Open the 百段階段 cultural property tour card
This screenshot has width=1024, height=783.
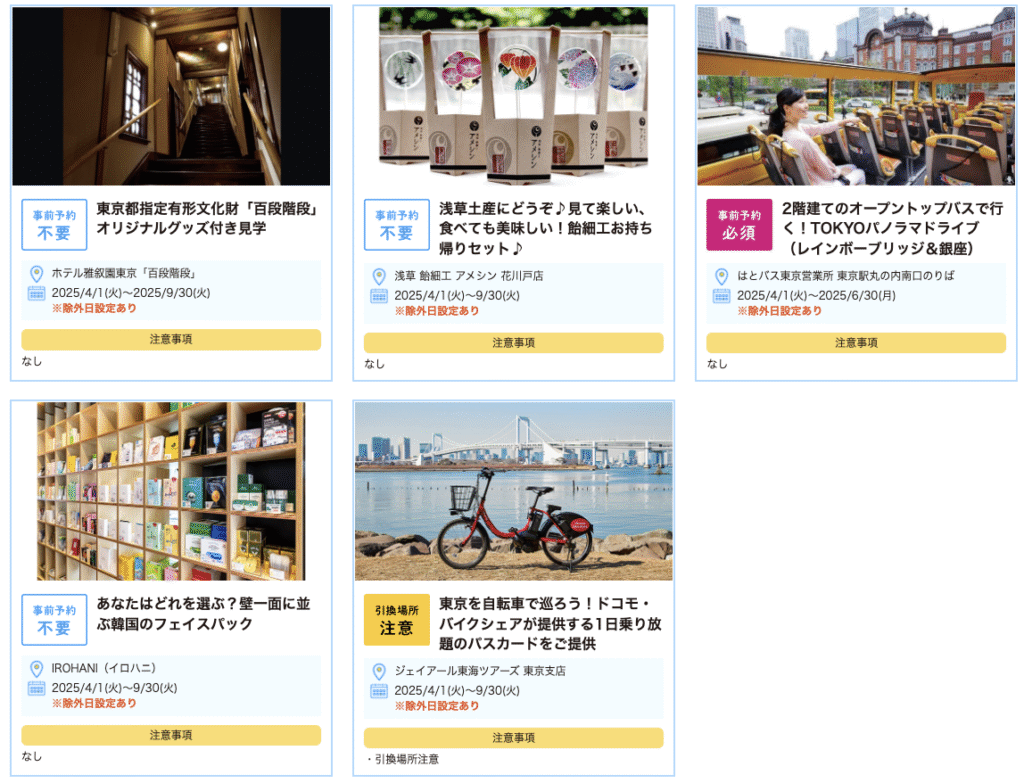(208, 219)
